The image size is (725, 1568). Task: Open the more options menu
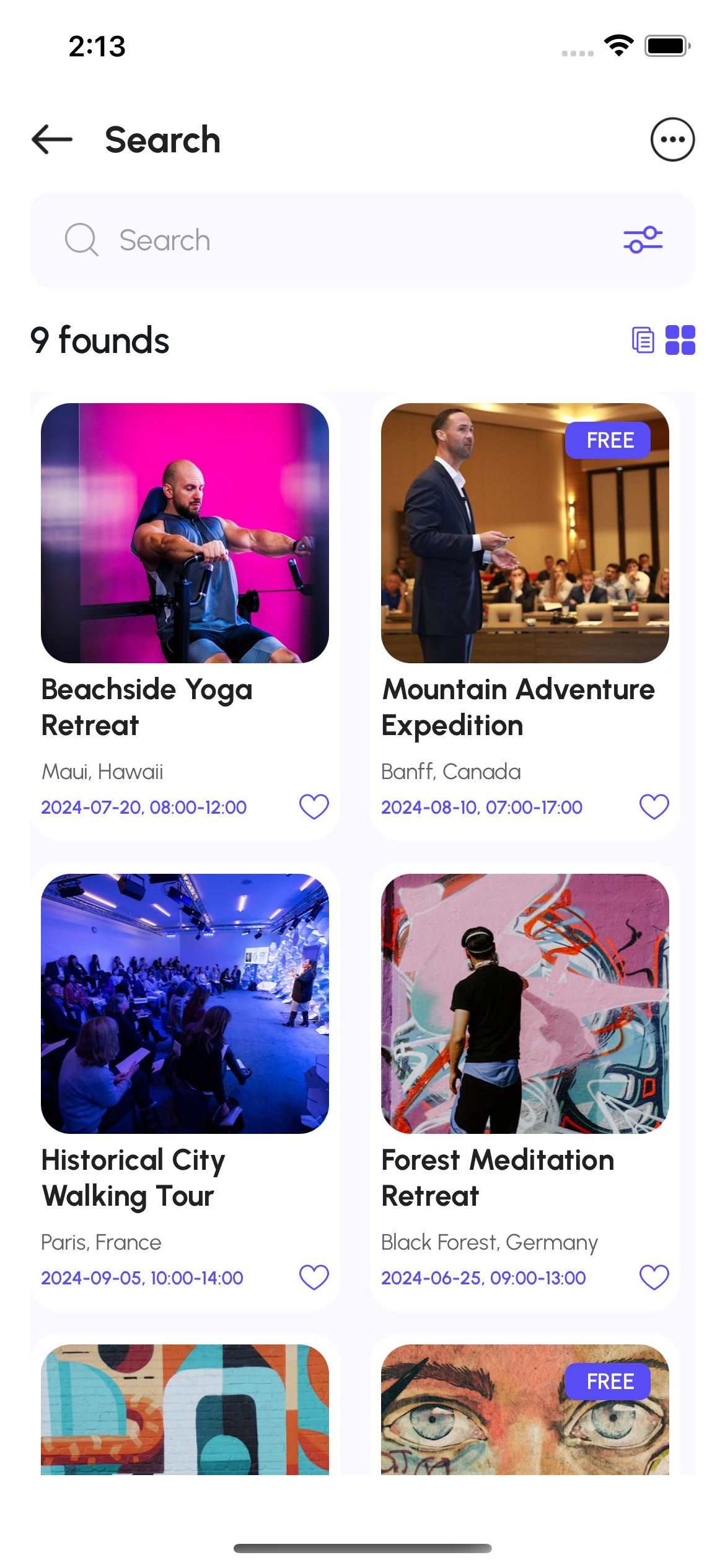pyautogui.click(x=672, y=139)
